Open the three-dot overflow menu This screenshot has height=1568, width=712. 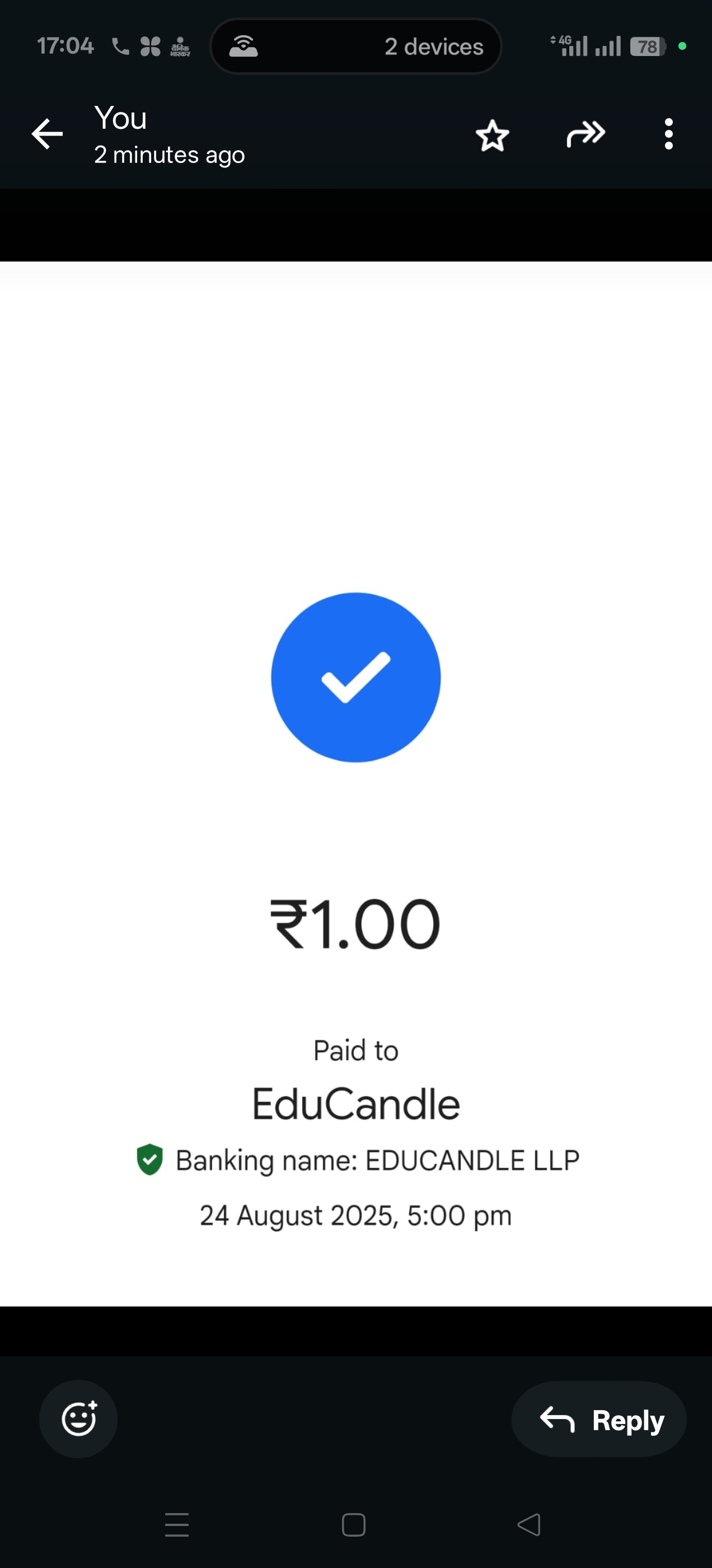668,134
